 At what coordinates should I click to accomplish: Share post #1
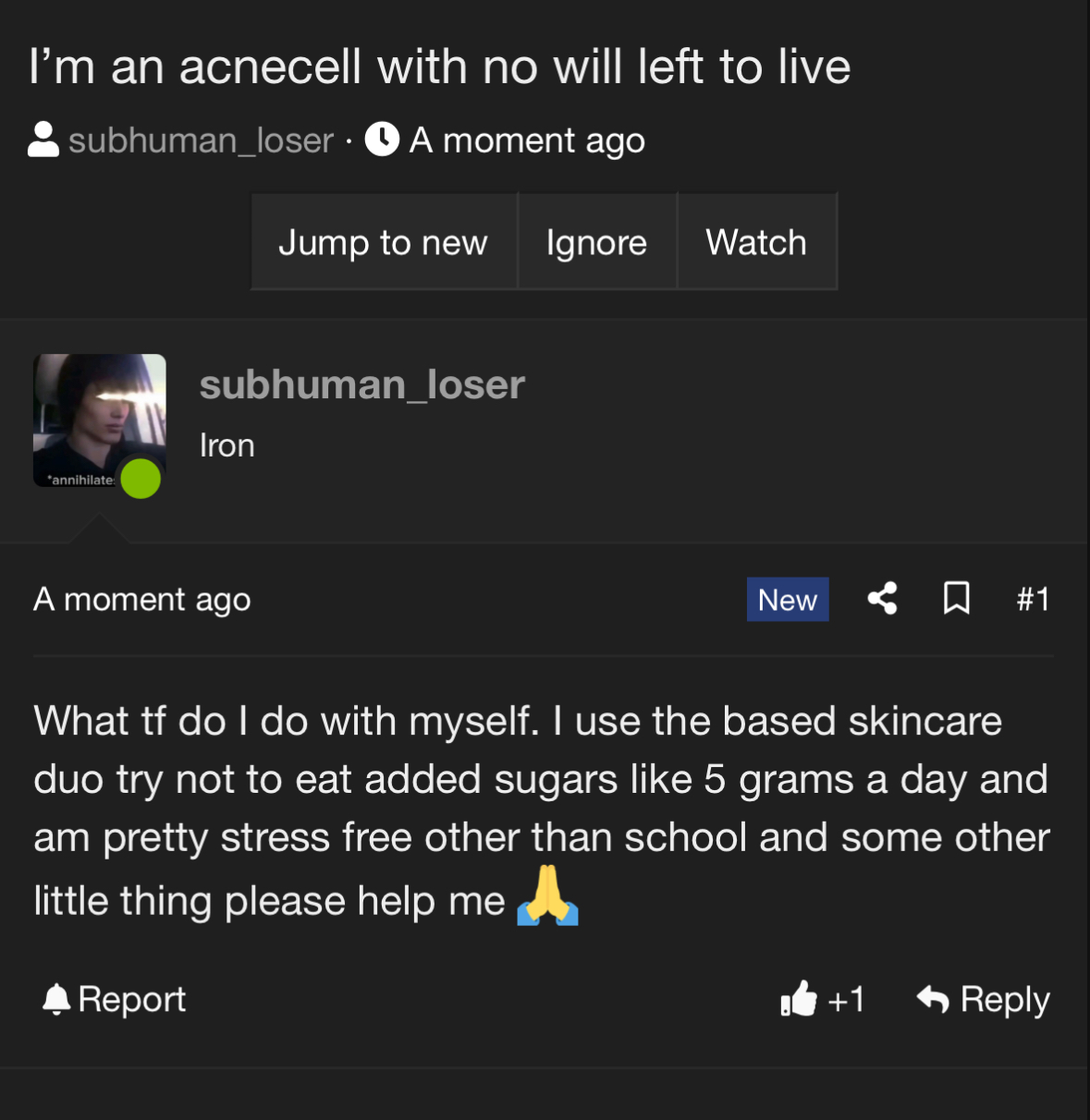click(x=882, y=599)
